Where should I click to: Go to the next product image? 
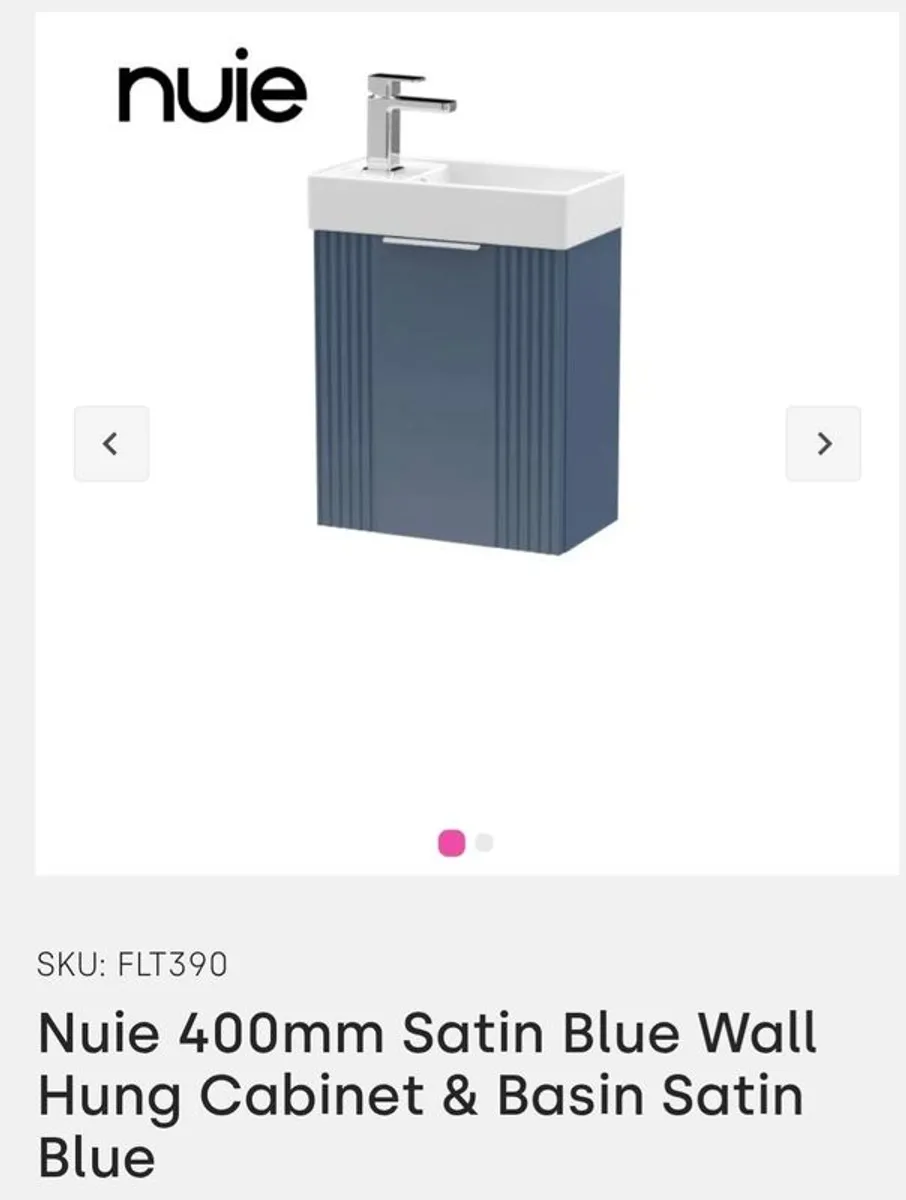(823, 443)
